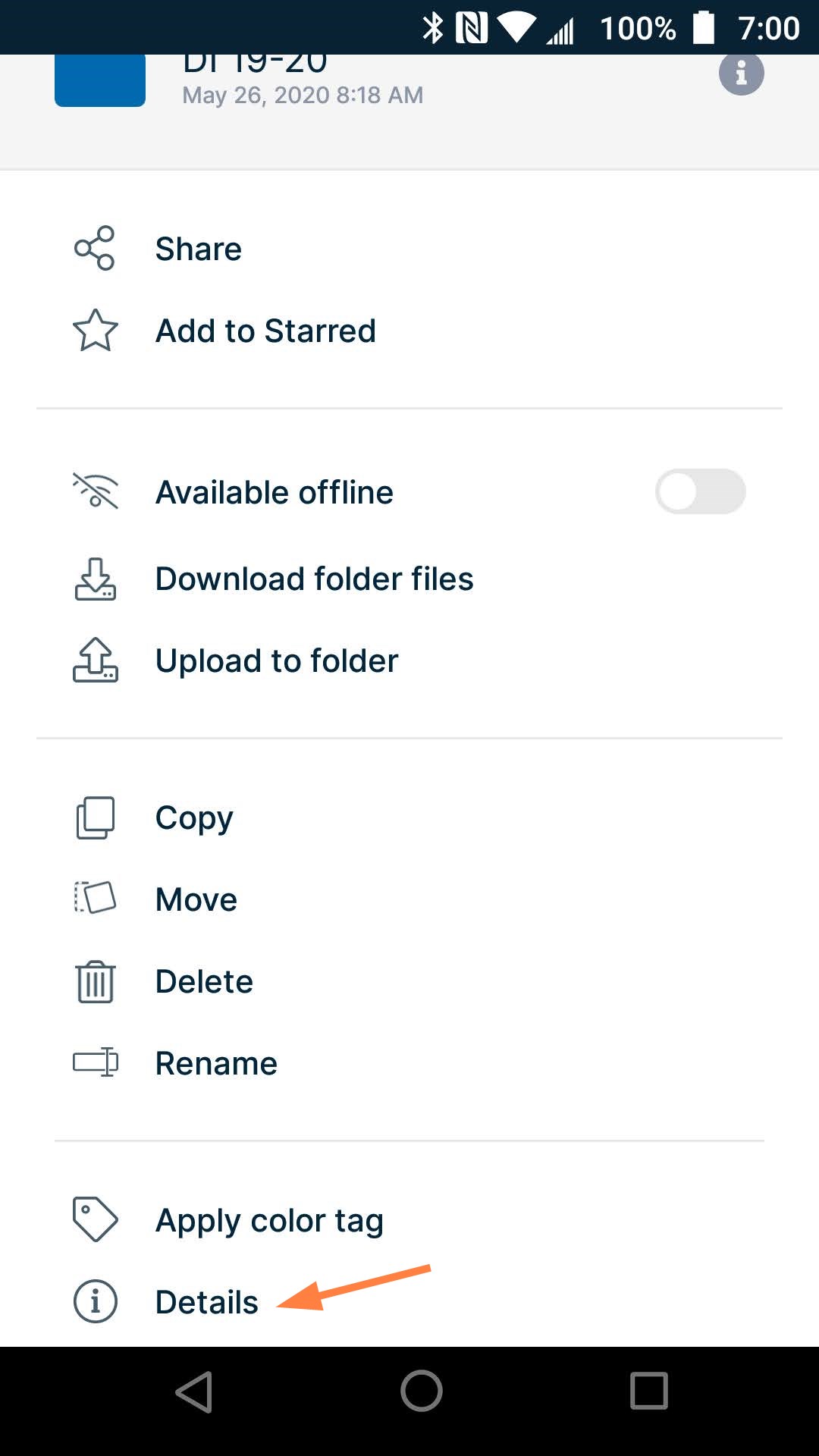
Task: Select Upload to folder
Action: point(276,661)
